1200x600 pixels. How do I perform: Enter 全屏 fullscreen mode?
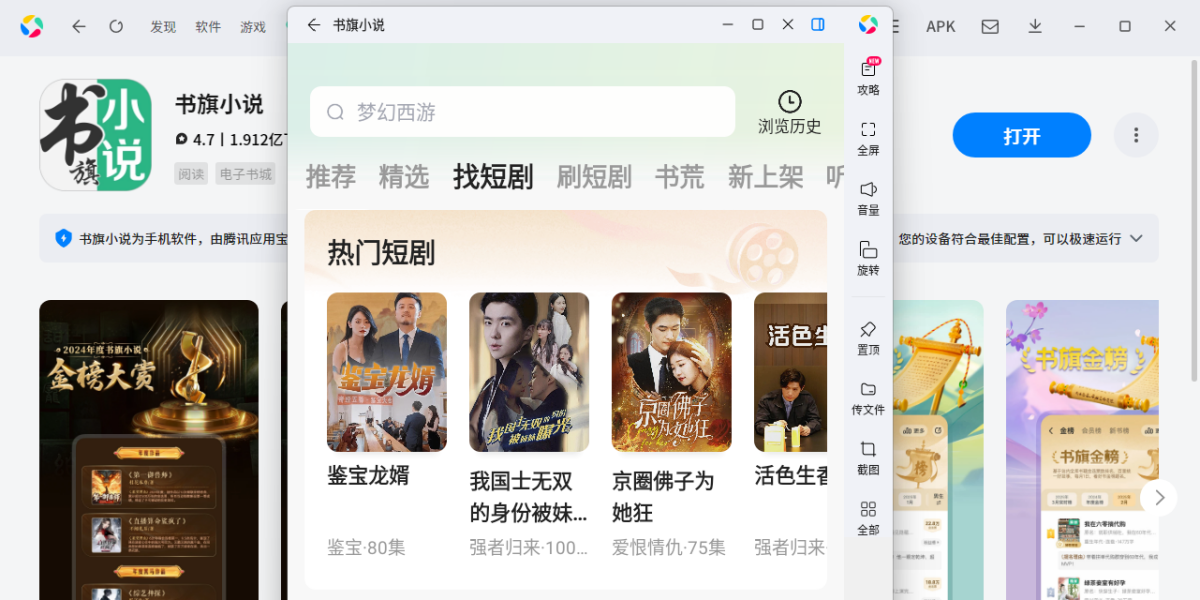click(x=868, y=137)
